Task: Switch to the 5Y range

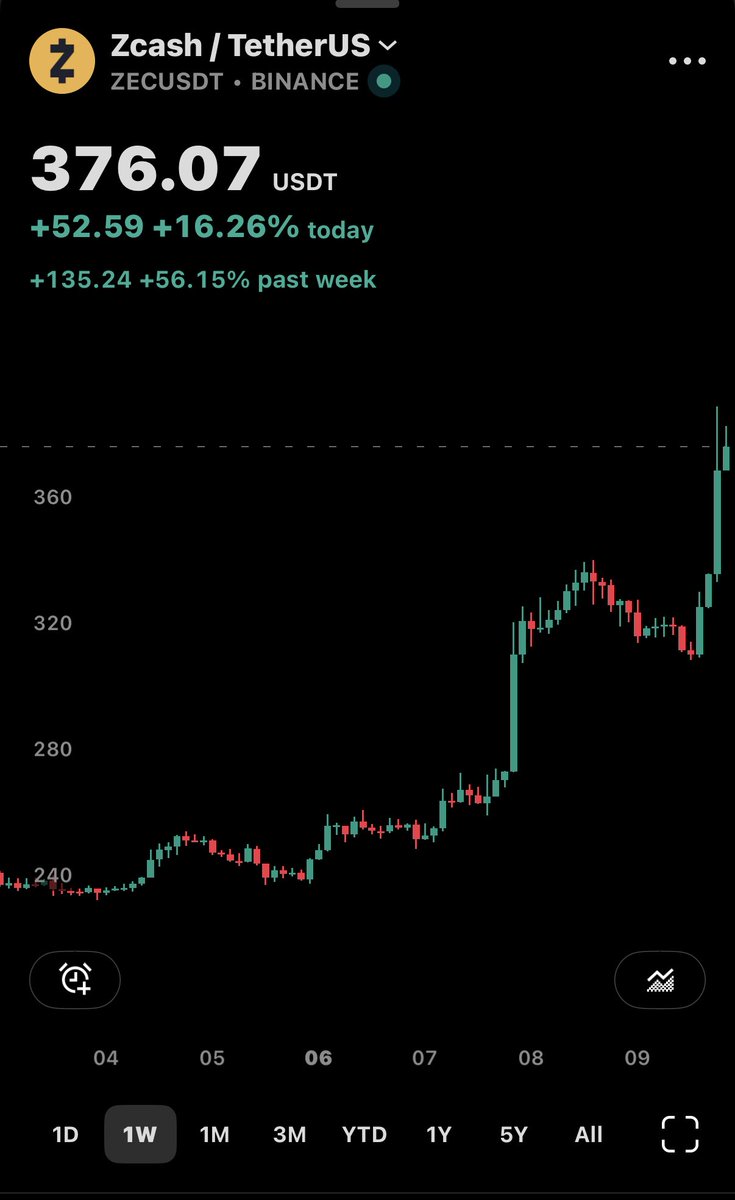Action: click(513, 1134)
